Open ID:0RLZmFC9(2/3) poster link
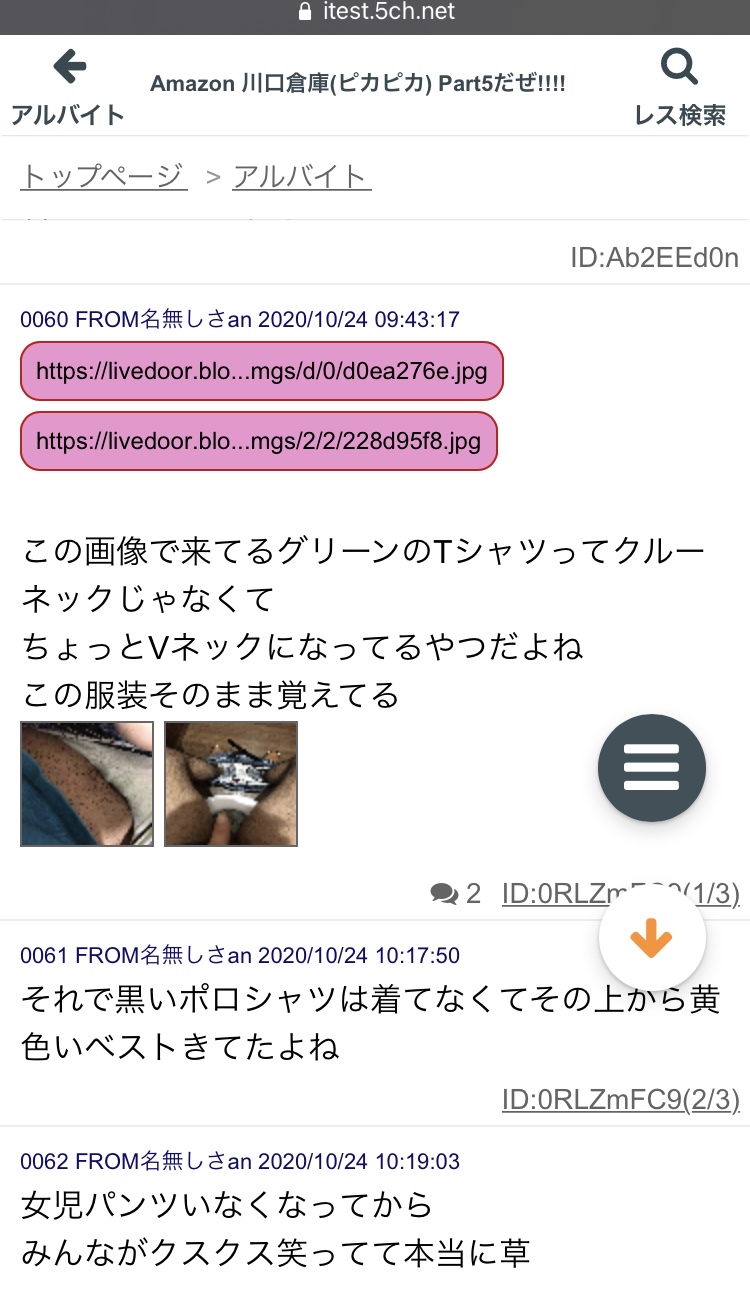 point(621,1100)
